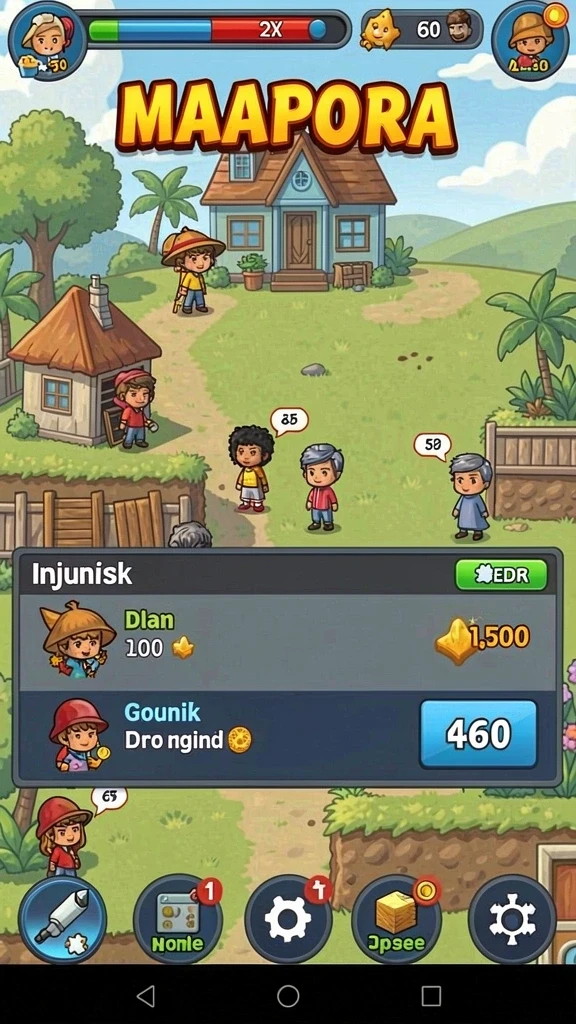Open the marker tool button in bottom bar
This screenshot has height=1024, width=576.
tap(62, 920)
